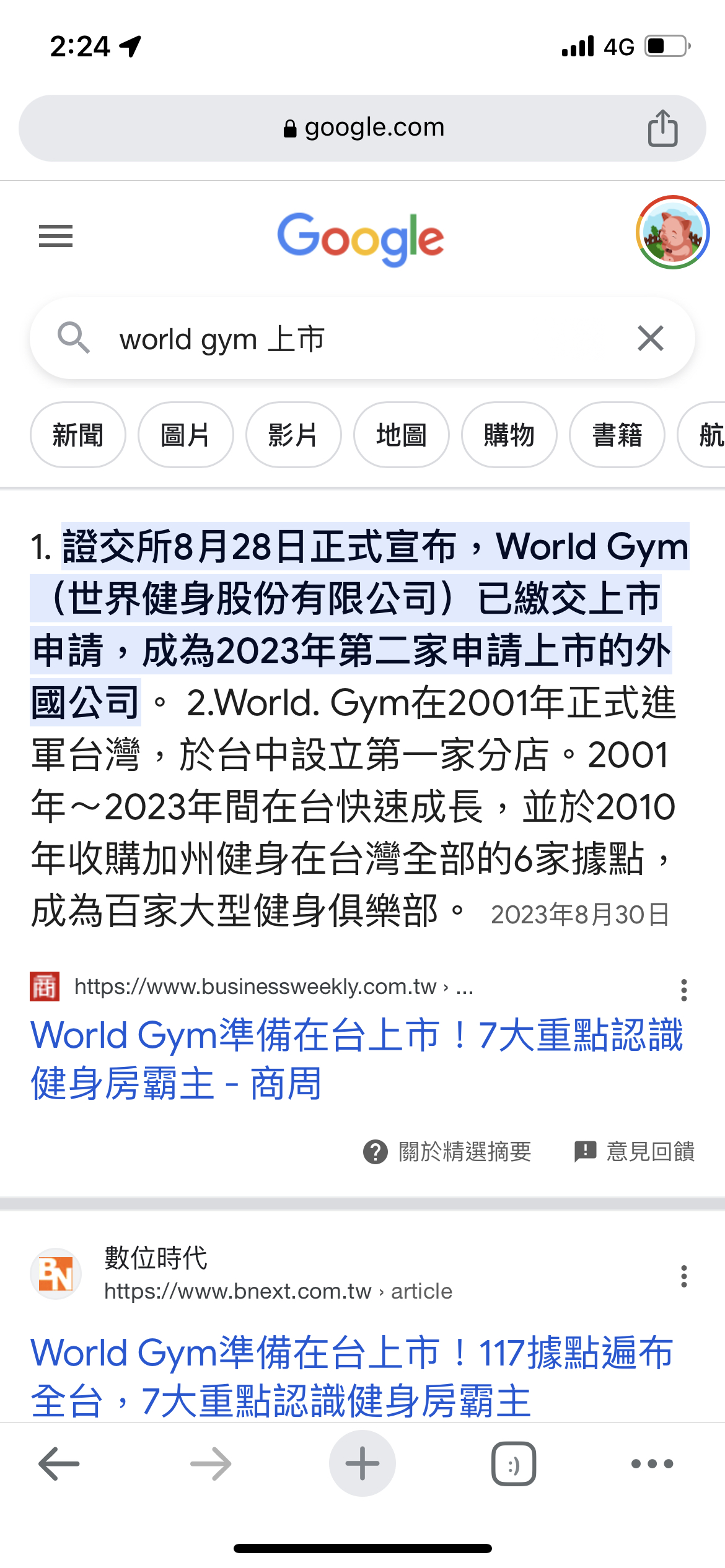Send feedback via 意見回饋
This screenshot has height=1568, width=725.
coord(635,1152)
